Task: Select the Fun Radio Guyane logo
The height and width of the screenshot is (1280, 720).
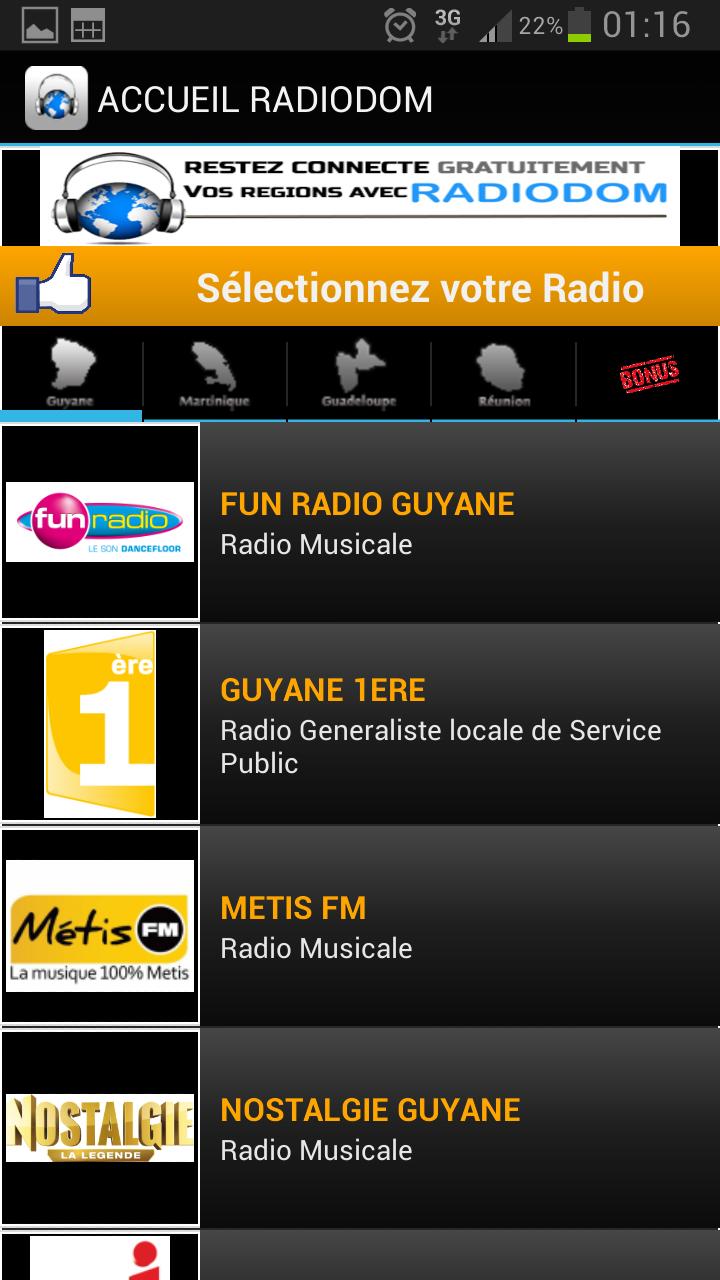Action: coord(100,521)
